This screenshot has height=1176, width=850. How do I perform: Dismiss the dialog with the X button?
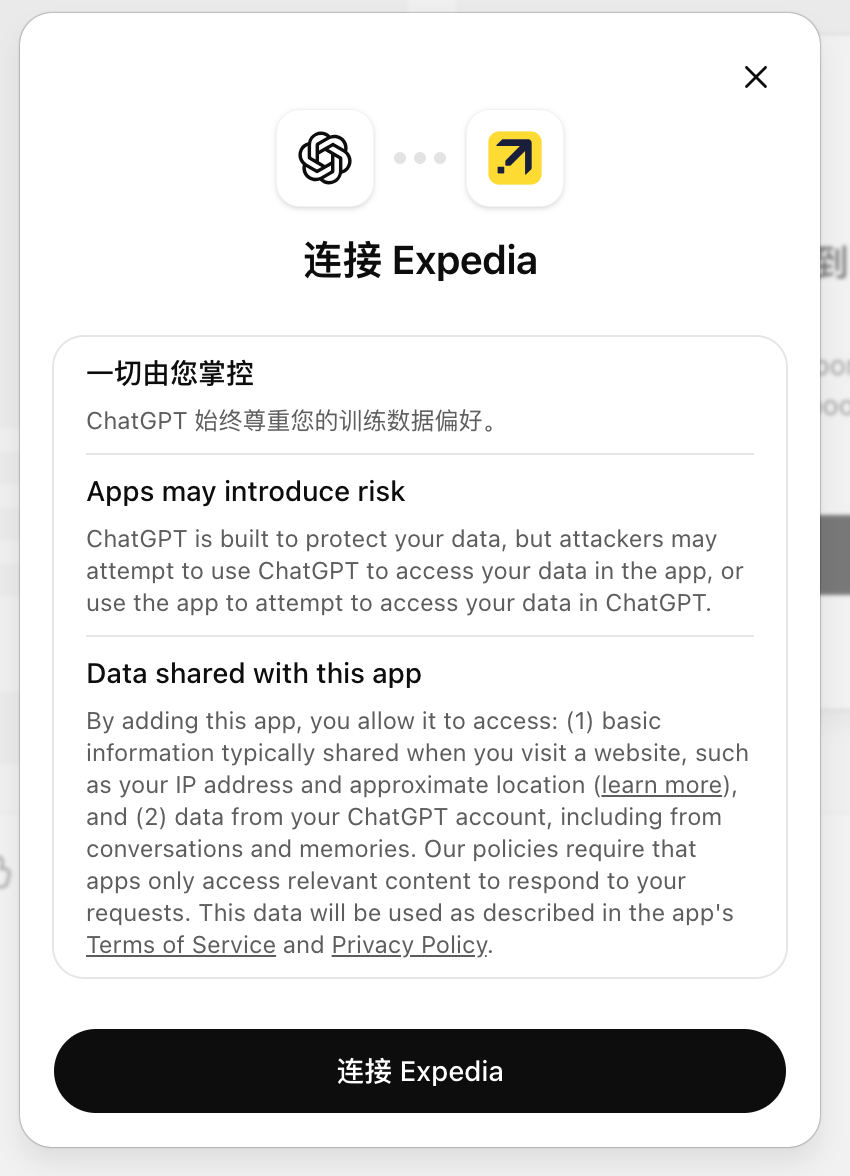coord(755,77)
